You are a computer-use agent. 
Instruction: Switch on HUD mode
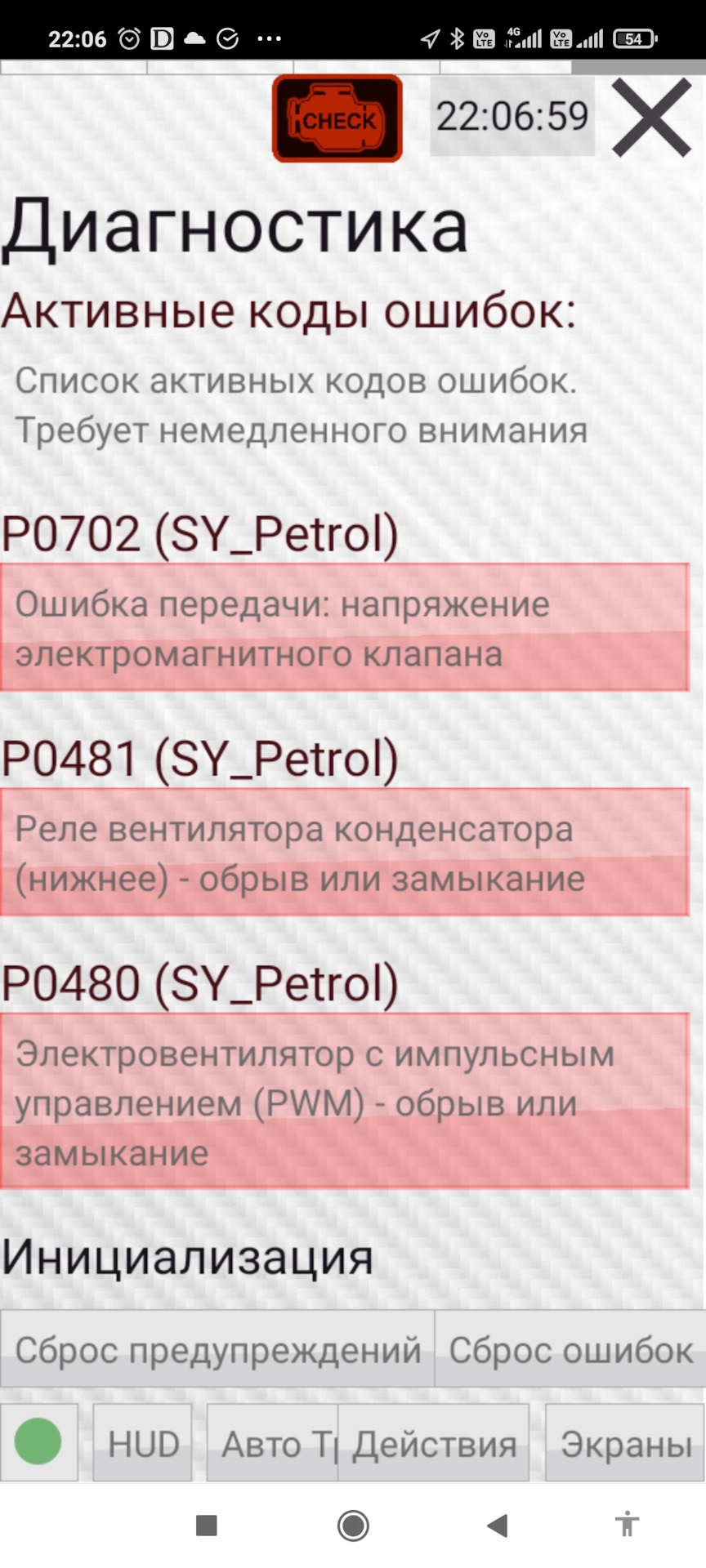click(x=143, y=1442)
